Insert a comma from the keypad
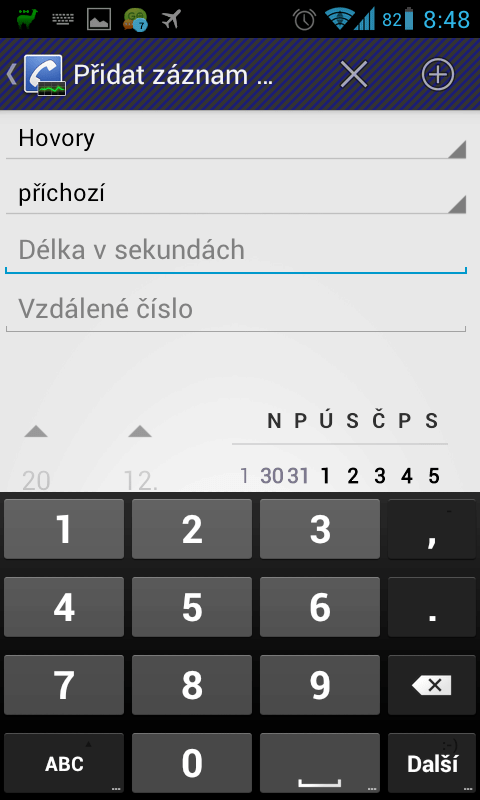Viewport: 480px width, 800px height. pos(432,529)
